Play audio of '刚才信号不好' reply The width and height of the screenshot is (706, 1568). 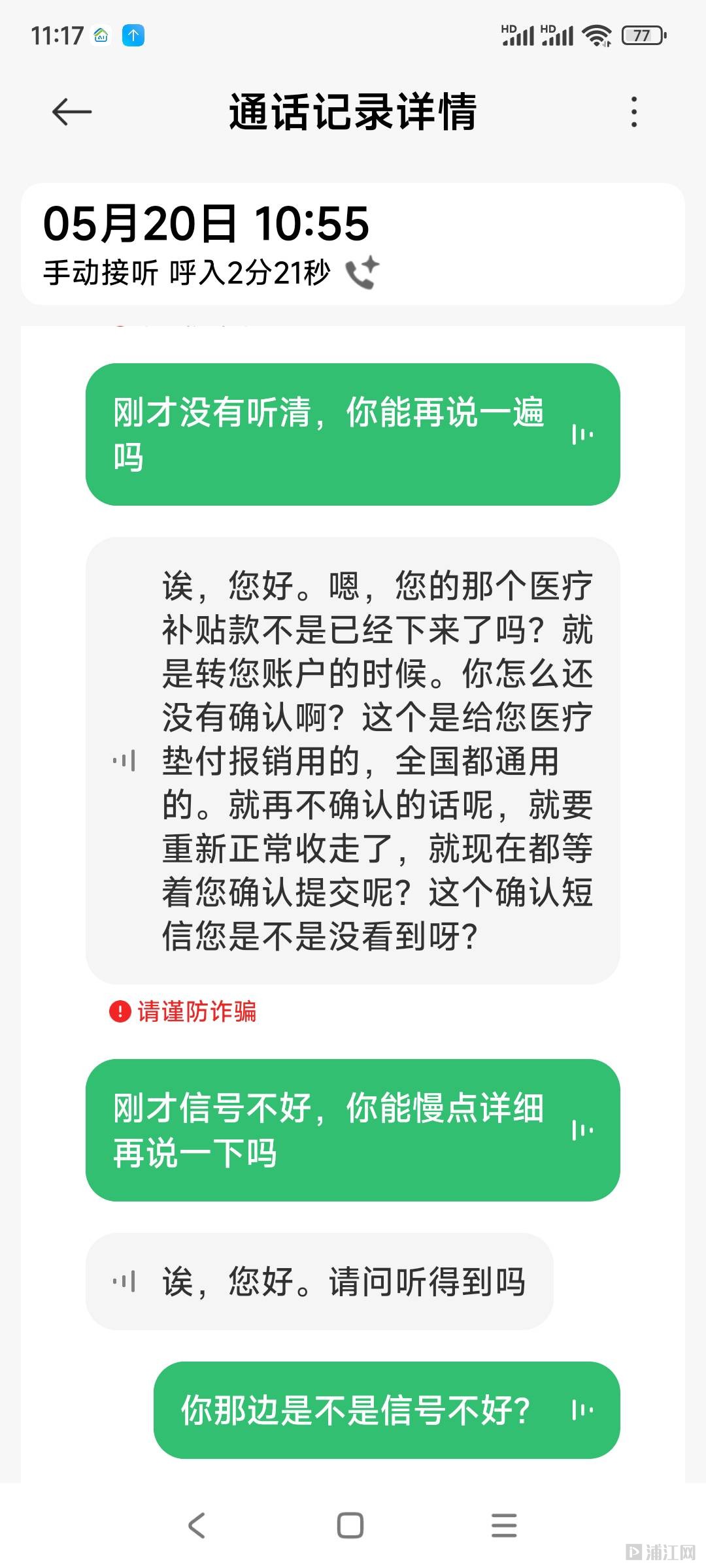[582, 1130]
